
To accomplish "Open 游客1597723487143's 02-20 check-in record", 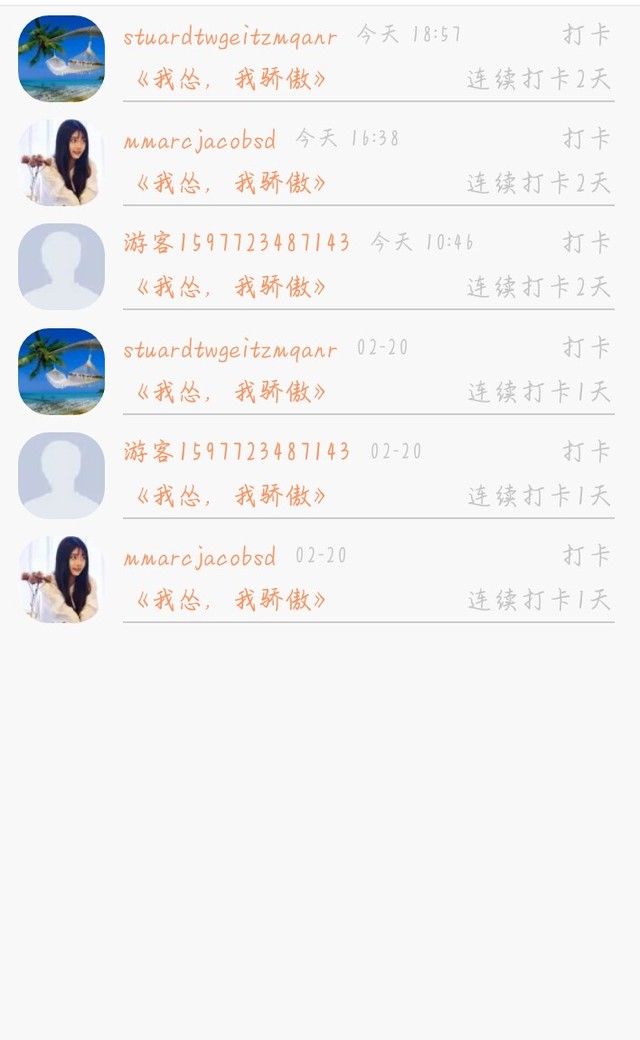I will point(320,474).
